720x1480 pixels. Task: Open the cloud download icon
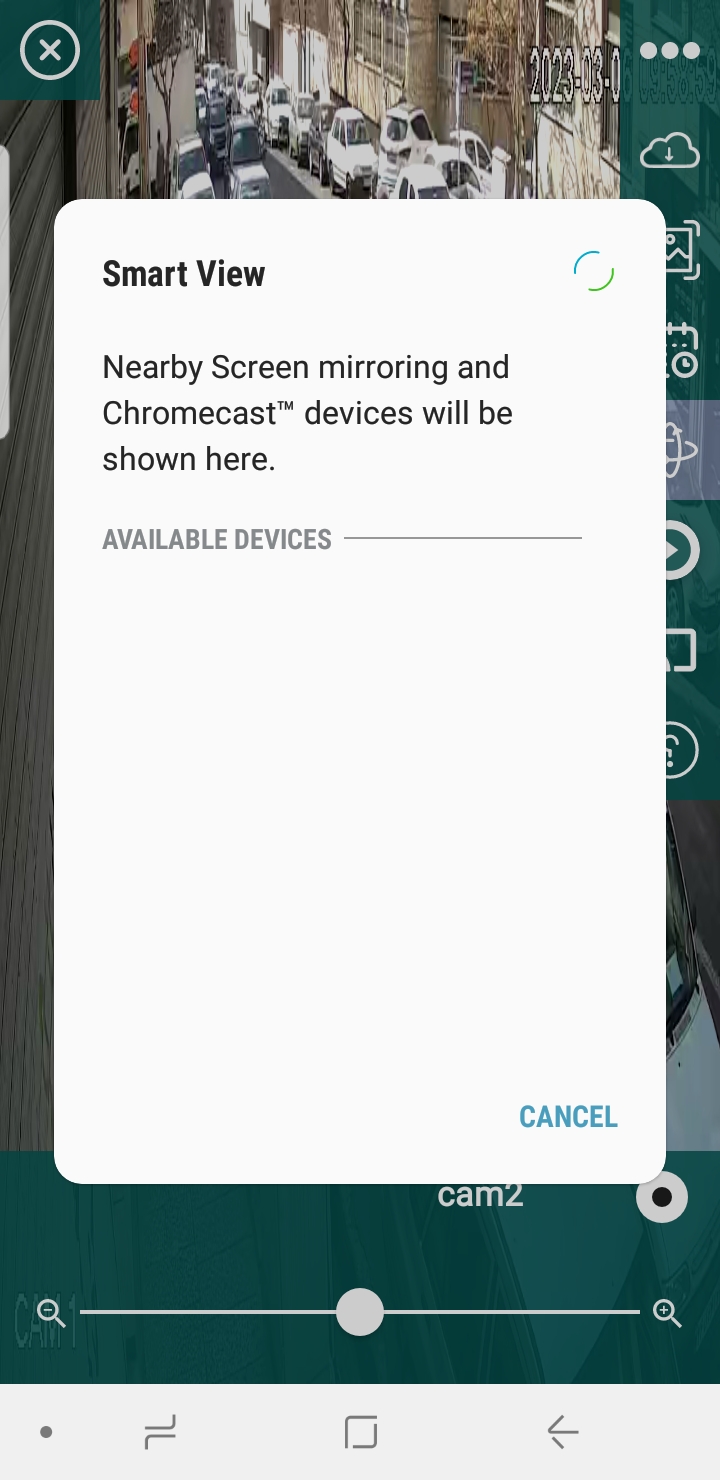point(670,151)
